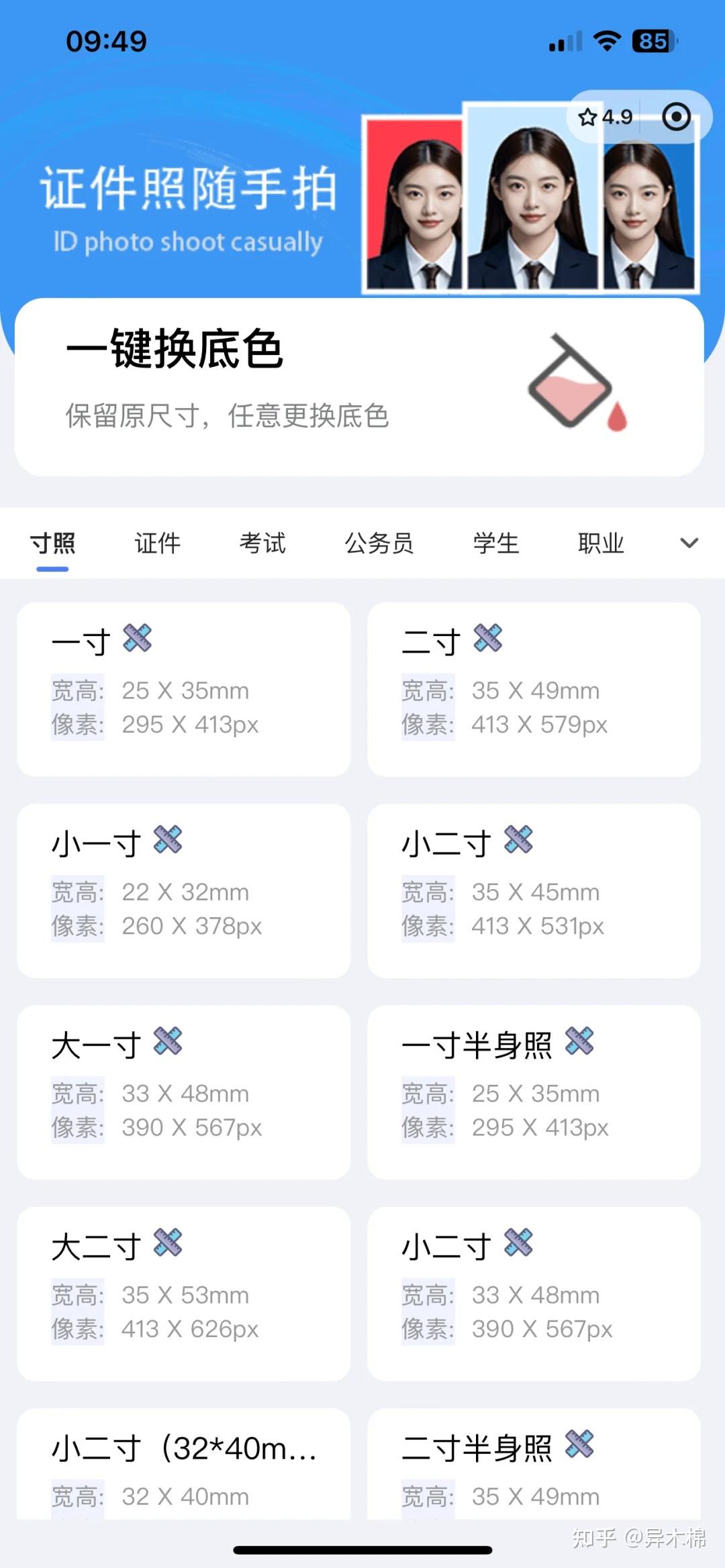
Task: Open the 一键换底色 card
Action: (x=359, y=387)
